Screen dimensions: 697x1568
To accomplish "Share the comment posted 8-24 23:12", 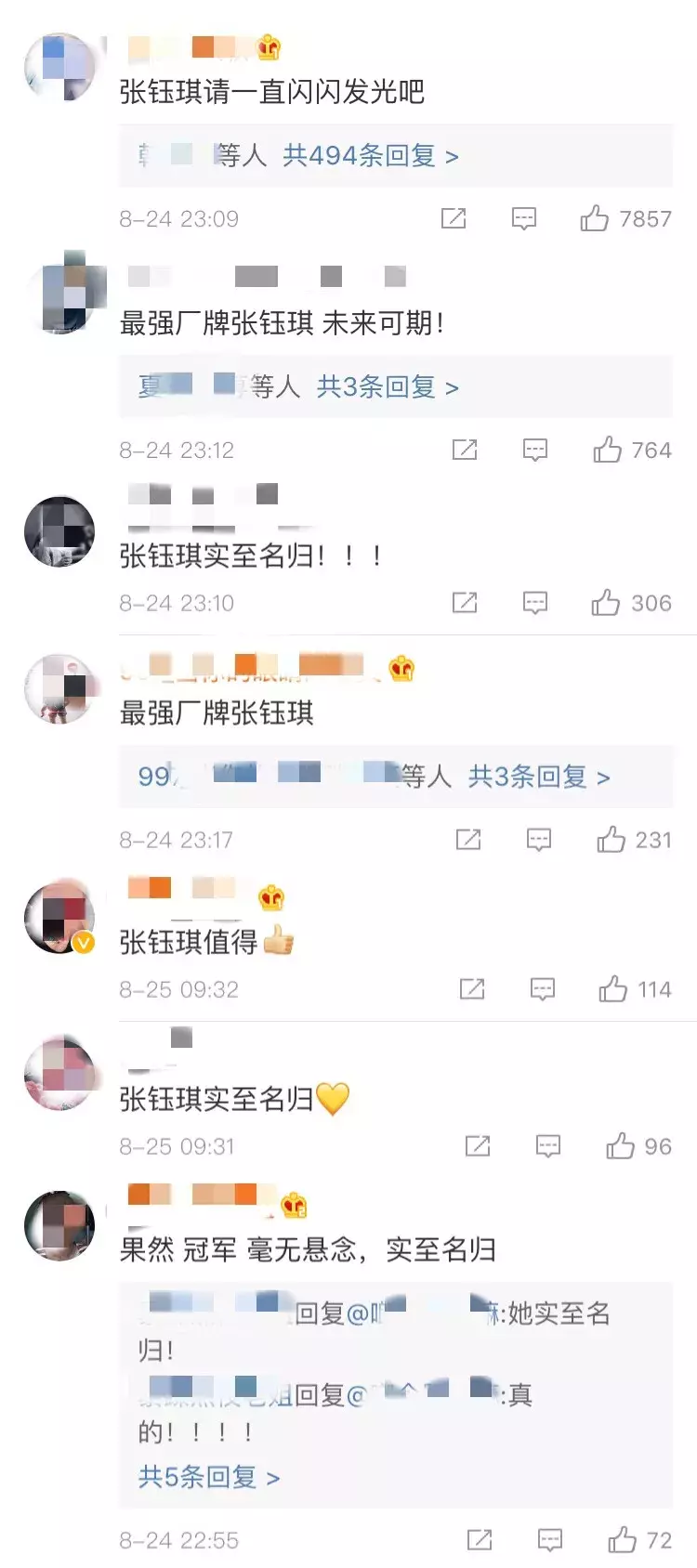I will click(x=465, y=451).
